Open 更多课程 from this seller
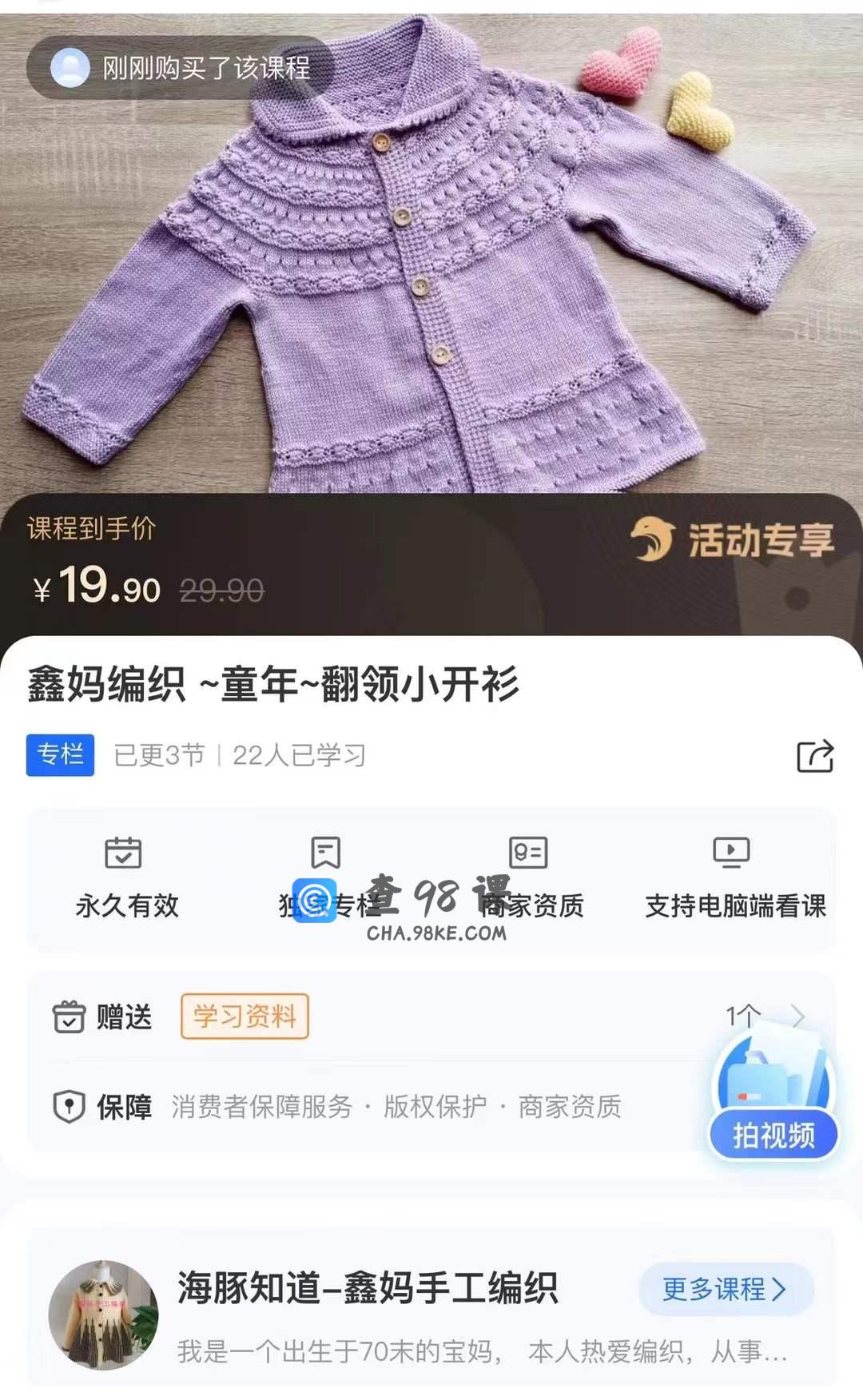The height and width of the screenshot is (1400, 863). tap(726, 1289)
